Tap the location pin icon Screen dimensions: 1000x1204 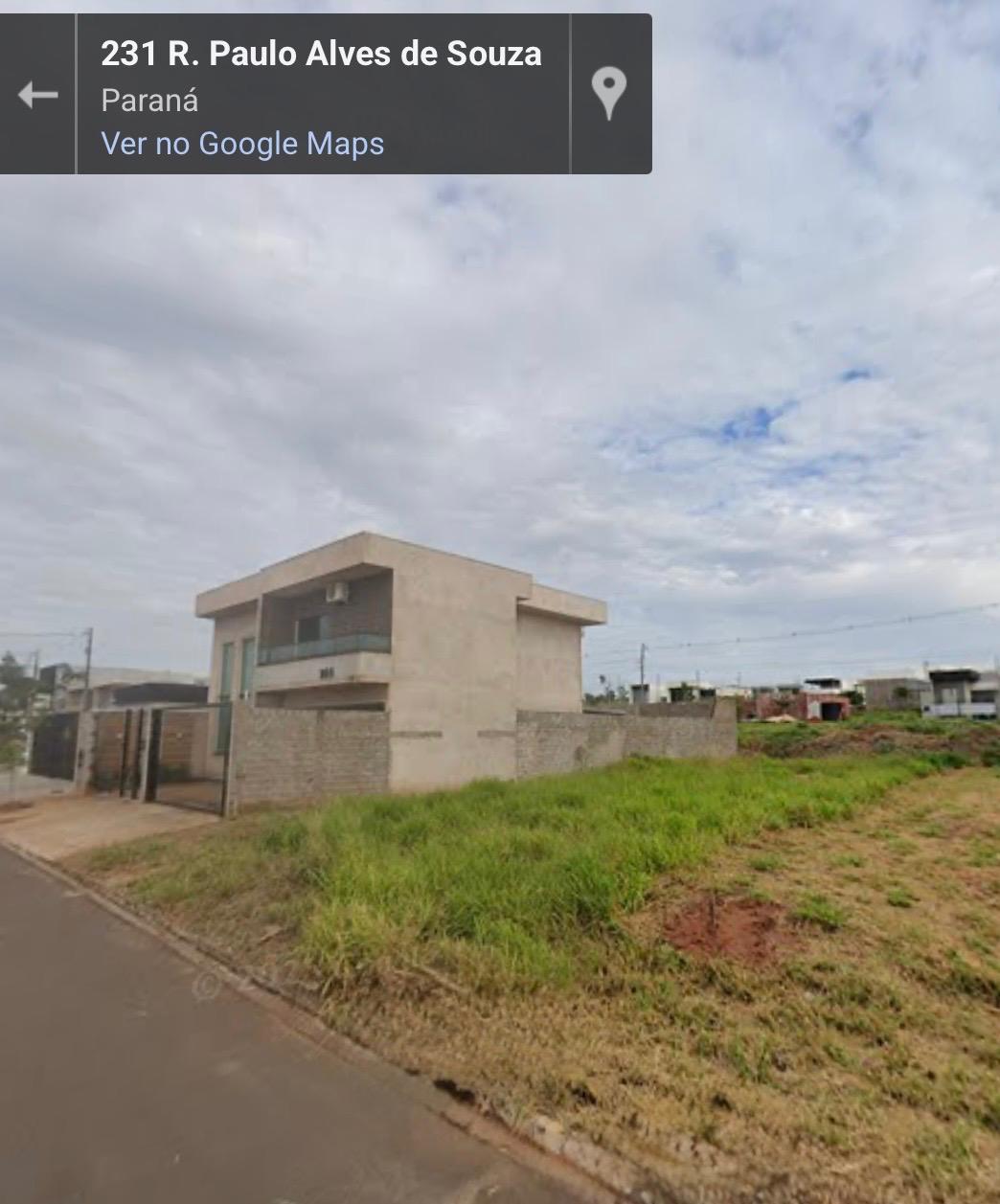[609, 94]
